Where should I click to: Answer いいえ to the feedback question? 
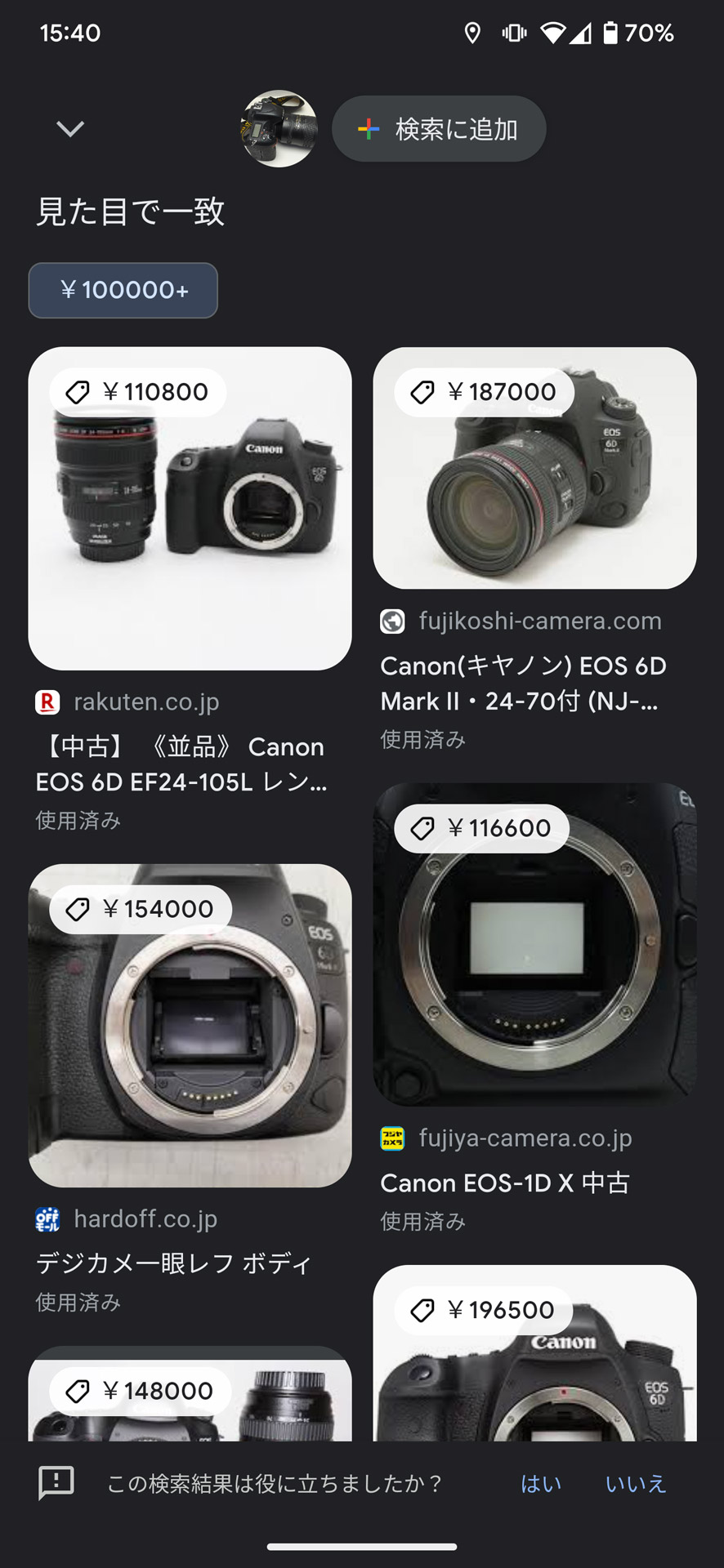pyautogui.click(x=635, y=1483)
